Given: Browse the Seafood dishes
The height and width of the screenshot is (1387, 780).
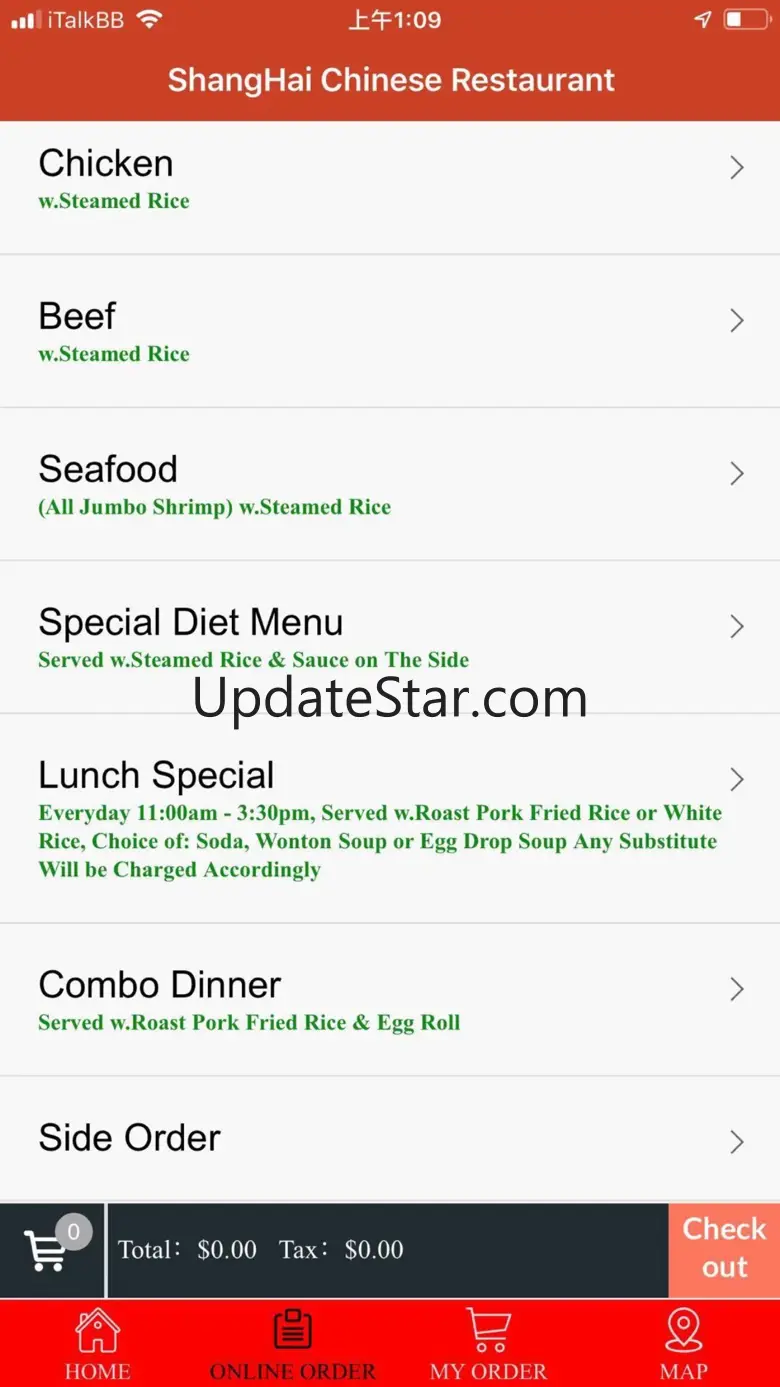Looking at the screenshot, I should 390,485.
